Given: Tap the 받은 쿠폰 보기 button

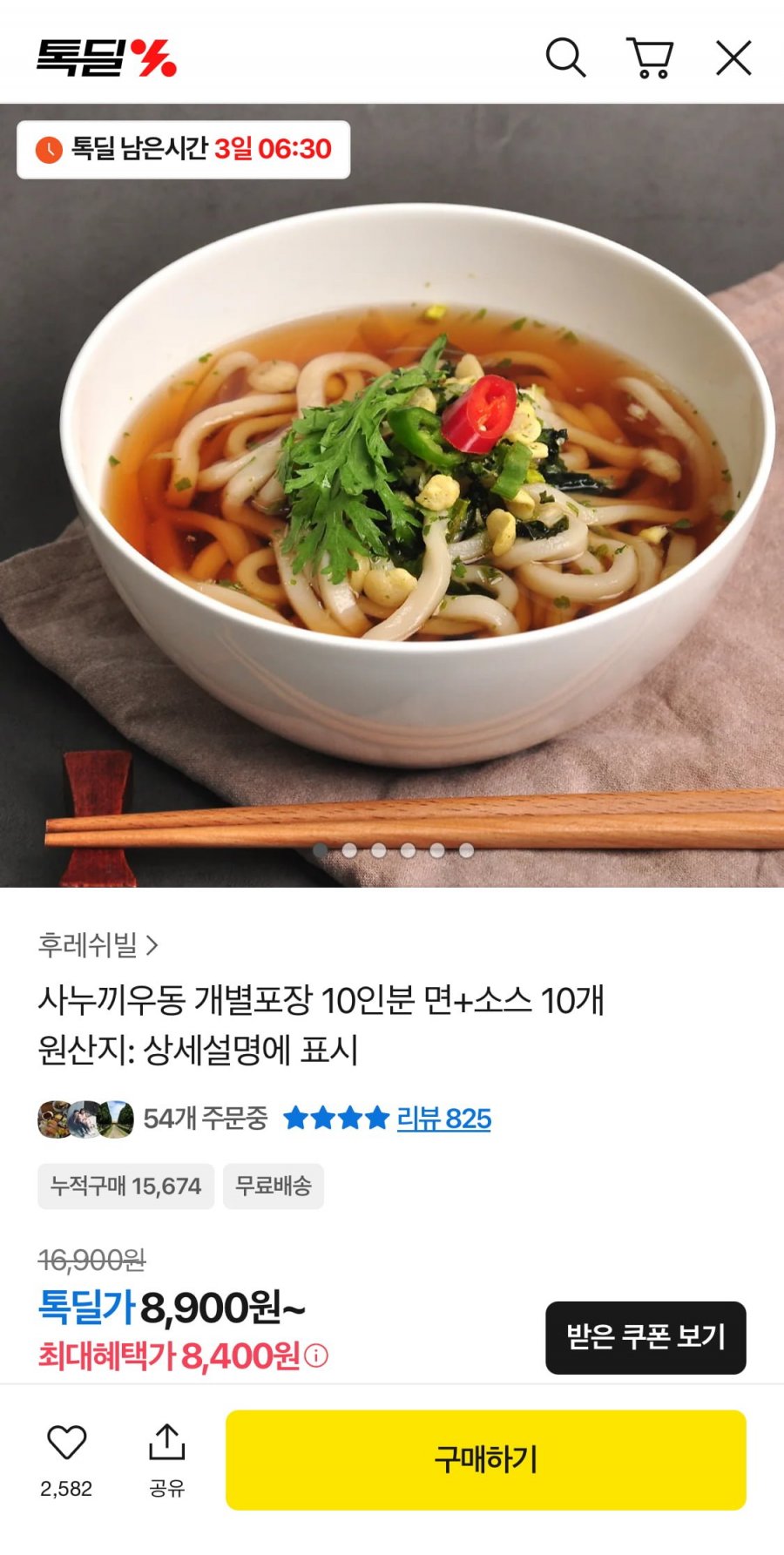Looking at the screenshot, I should click(x=645, y=1337).
